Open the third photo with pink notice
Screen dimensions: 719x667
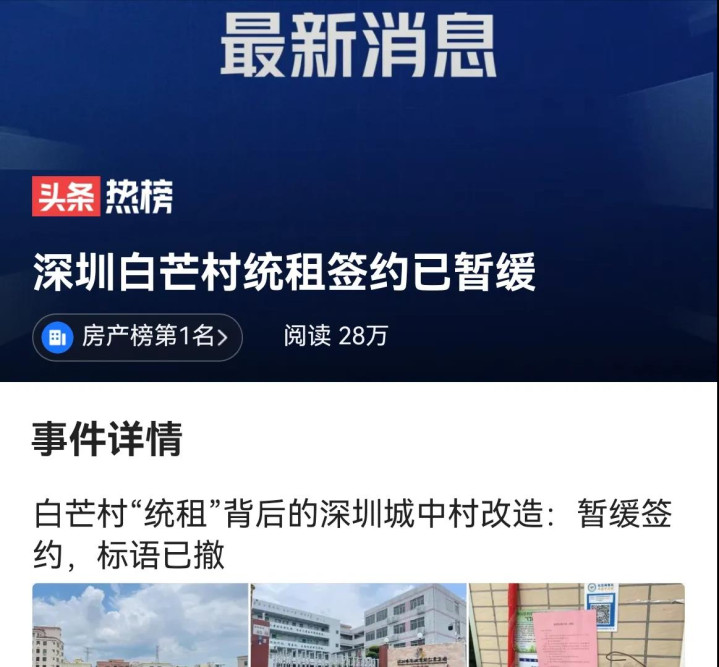pyautogui.click(x=577, y=626)
